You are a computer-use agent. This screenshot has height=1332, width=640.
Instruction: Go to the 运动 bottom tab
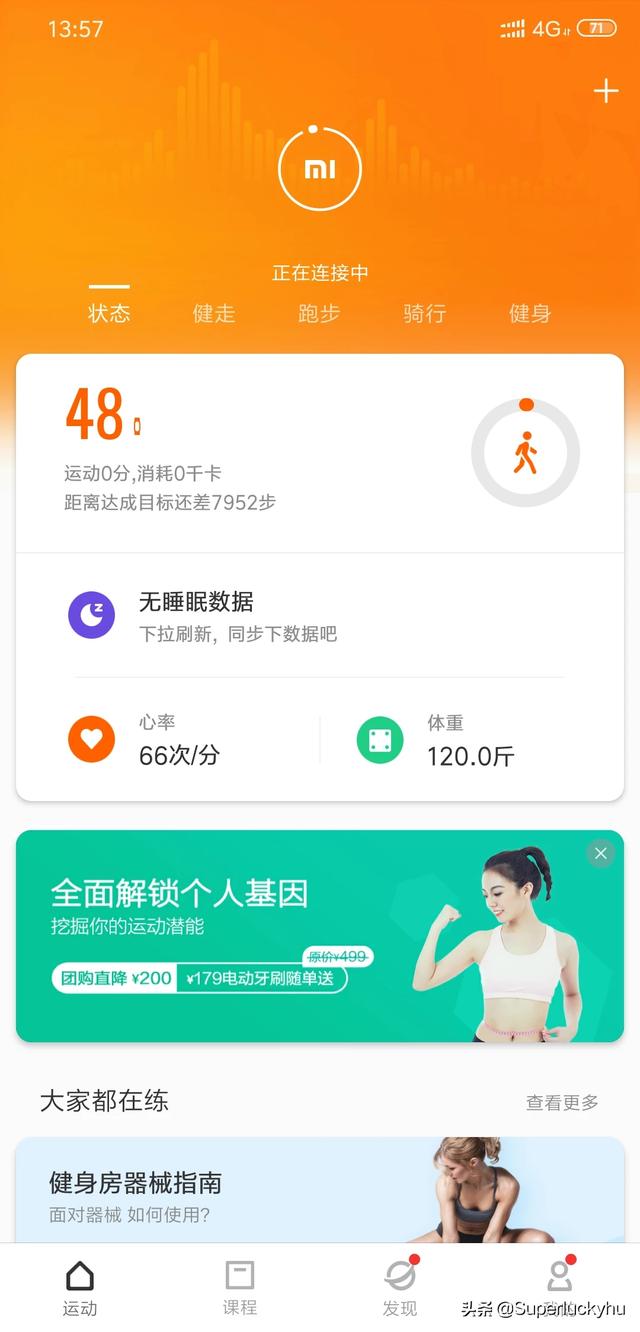coord(80,1288)
